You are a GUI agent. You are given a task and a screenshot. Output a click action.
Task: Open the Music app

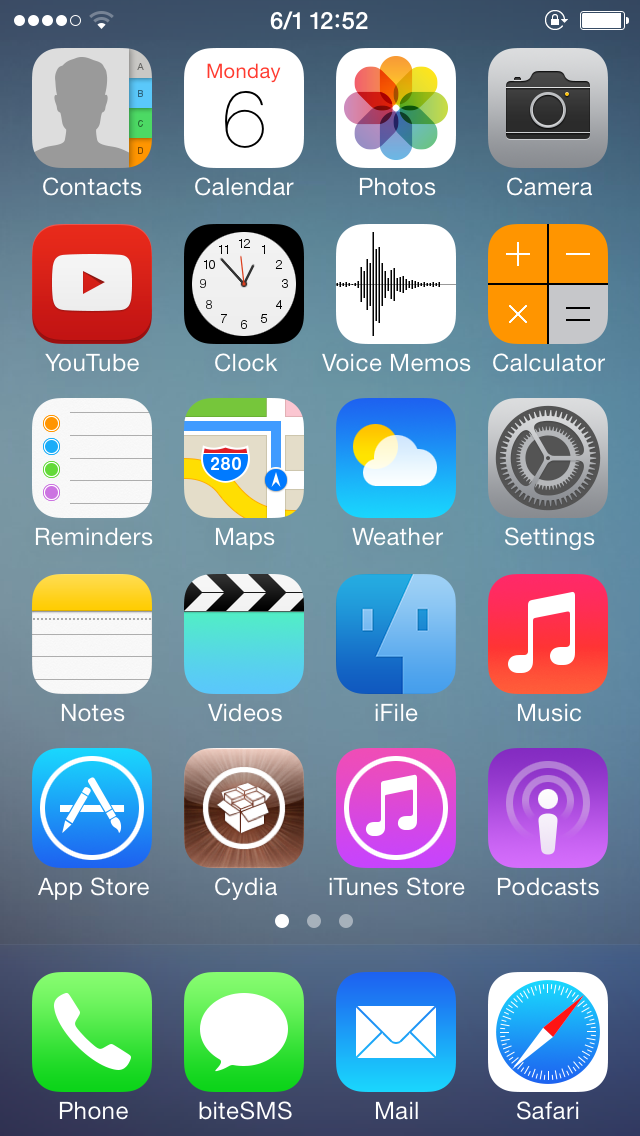[x=548, y=634]
